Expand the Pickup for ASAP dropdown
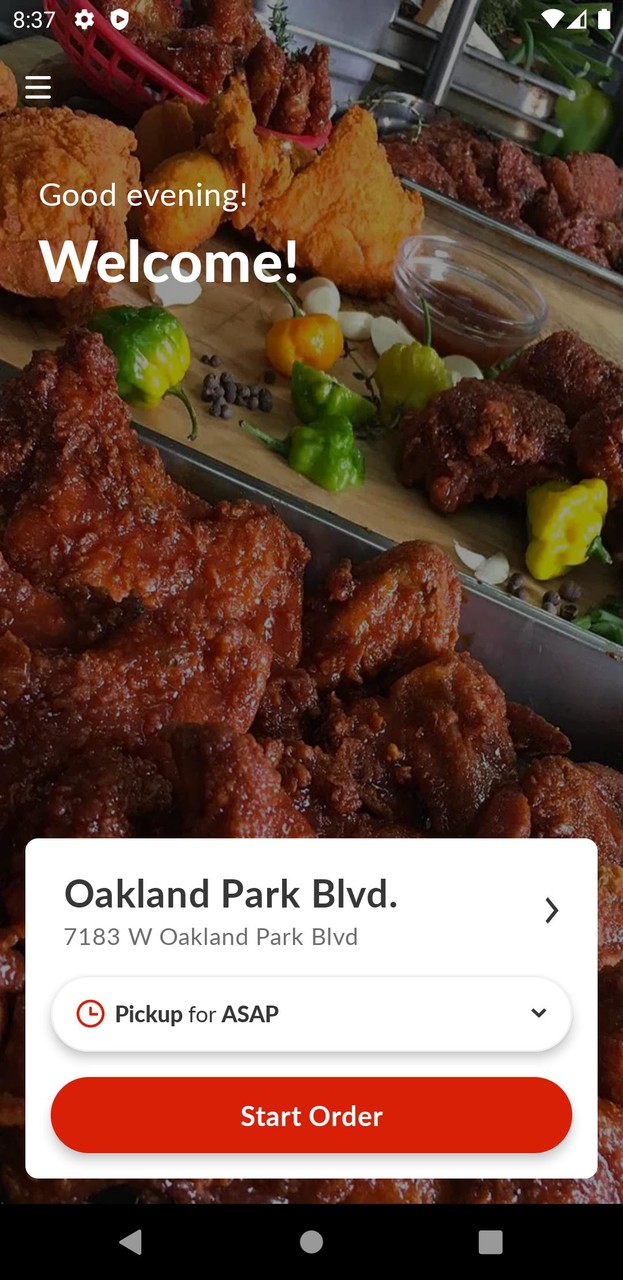Viewport: 623px width, 1280px height. (x=311, y=1014)
